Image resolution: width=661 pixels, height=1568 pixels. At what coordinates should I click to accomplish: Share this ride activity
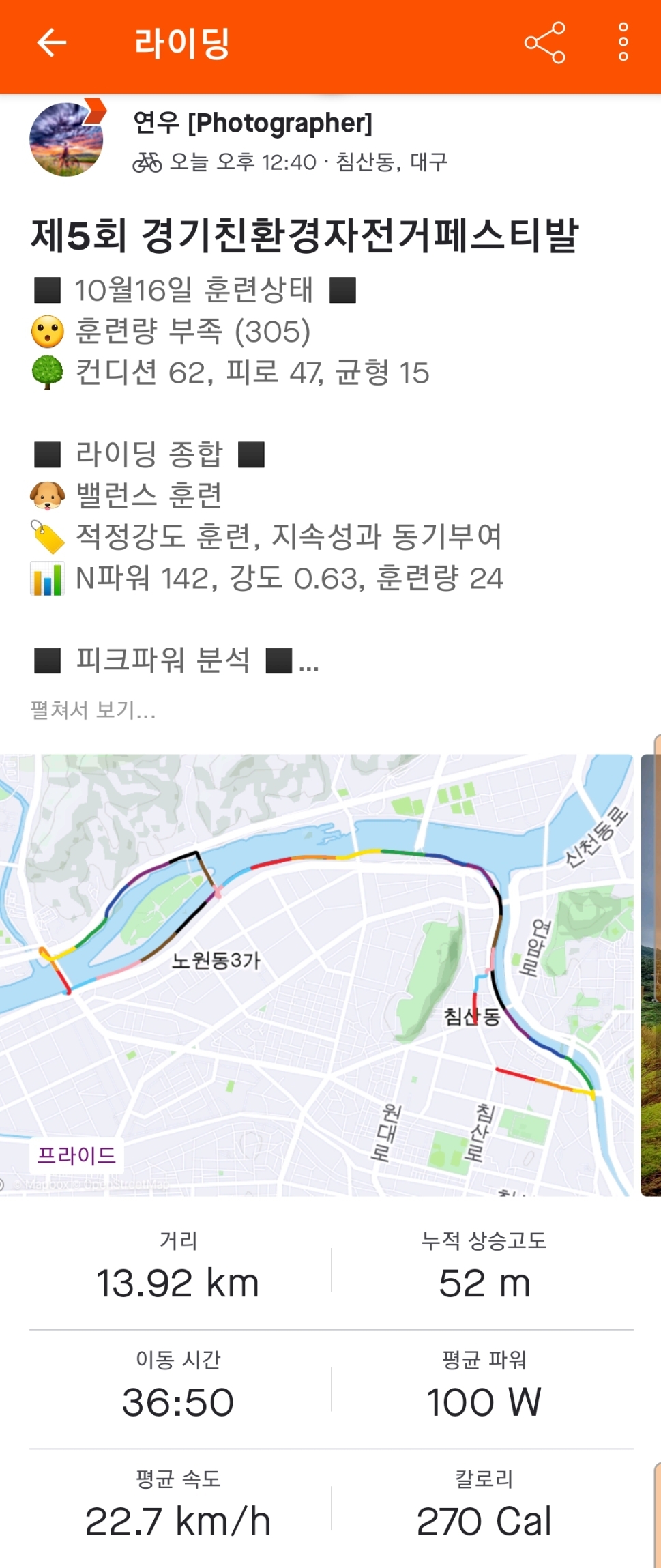tap(544, 43)
